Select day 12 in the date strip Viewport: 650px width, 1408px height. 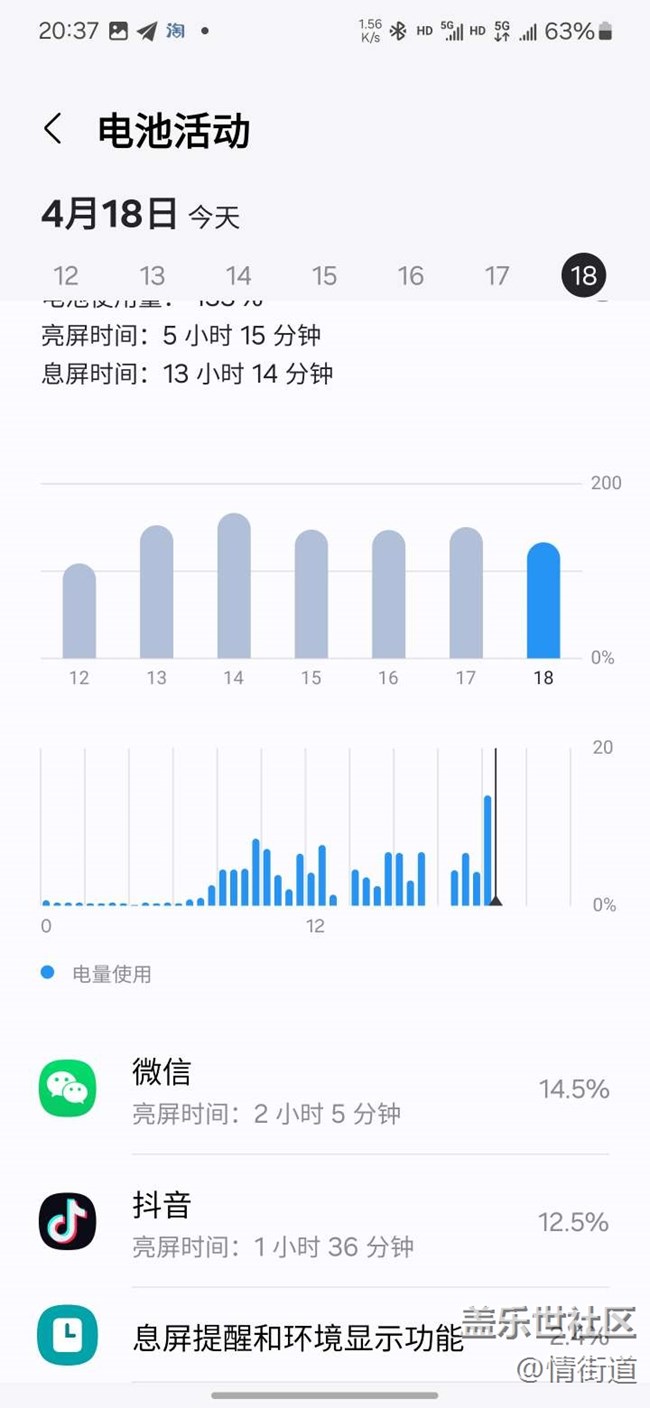pyautogui.click(x=66, y=276)
